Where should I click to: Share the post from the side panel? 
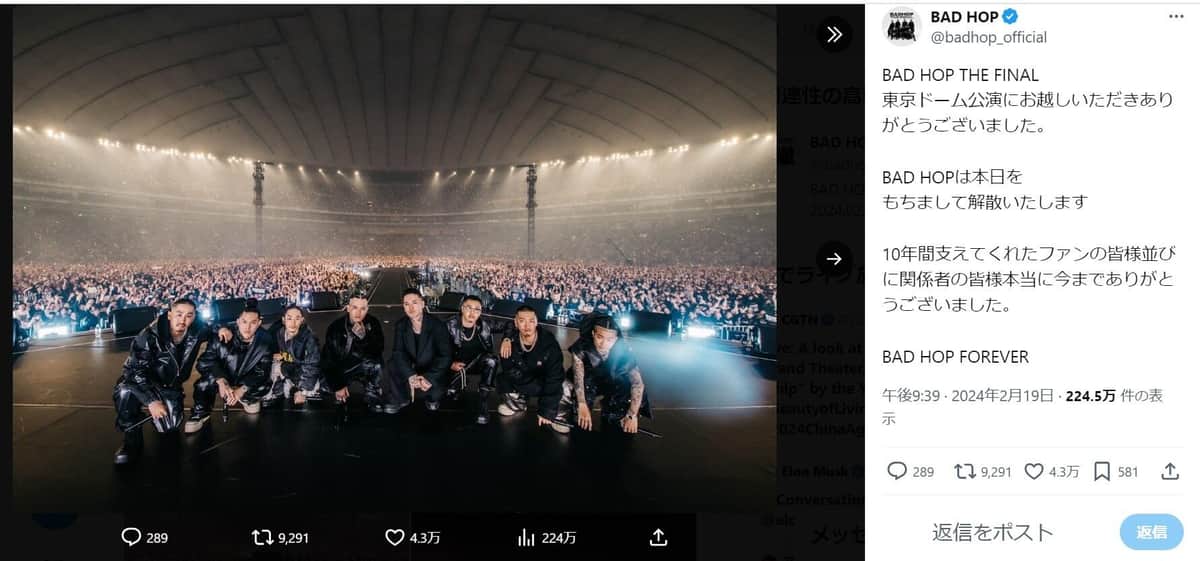[x=1170, y=471]
